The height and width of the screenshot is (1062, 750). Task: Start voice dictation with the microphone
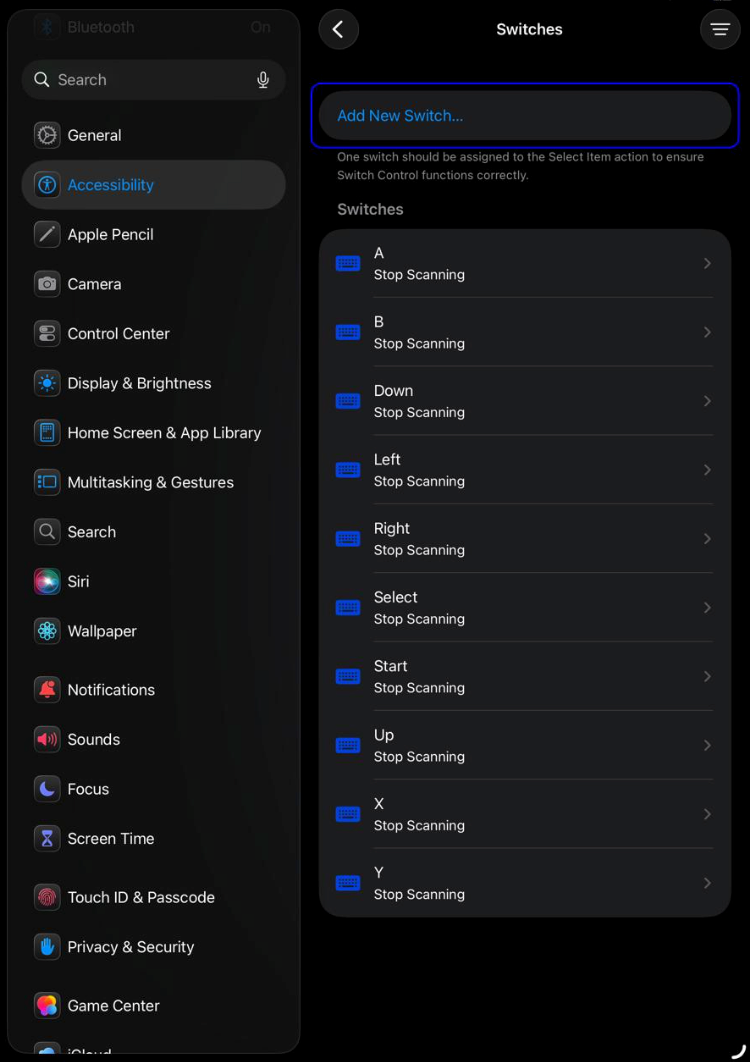263,80
